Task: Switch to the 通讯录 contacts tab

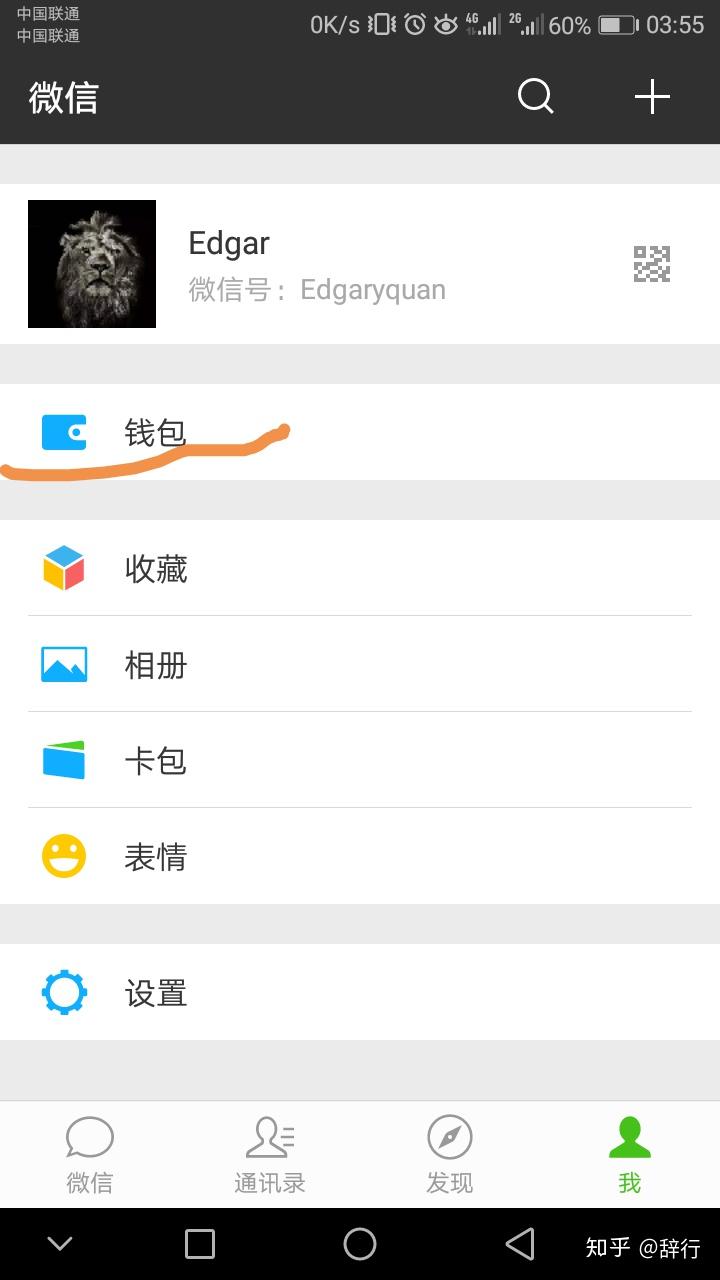Action: [x=270, y=1155]
